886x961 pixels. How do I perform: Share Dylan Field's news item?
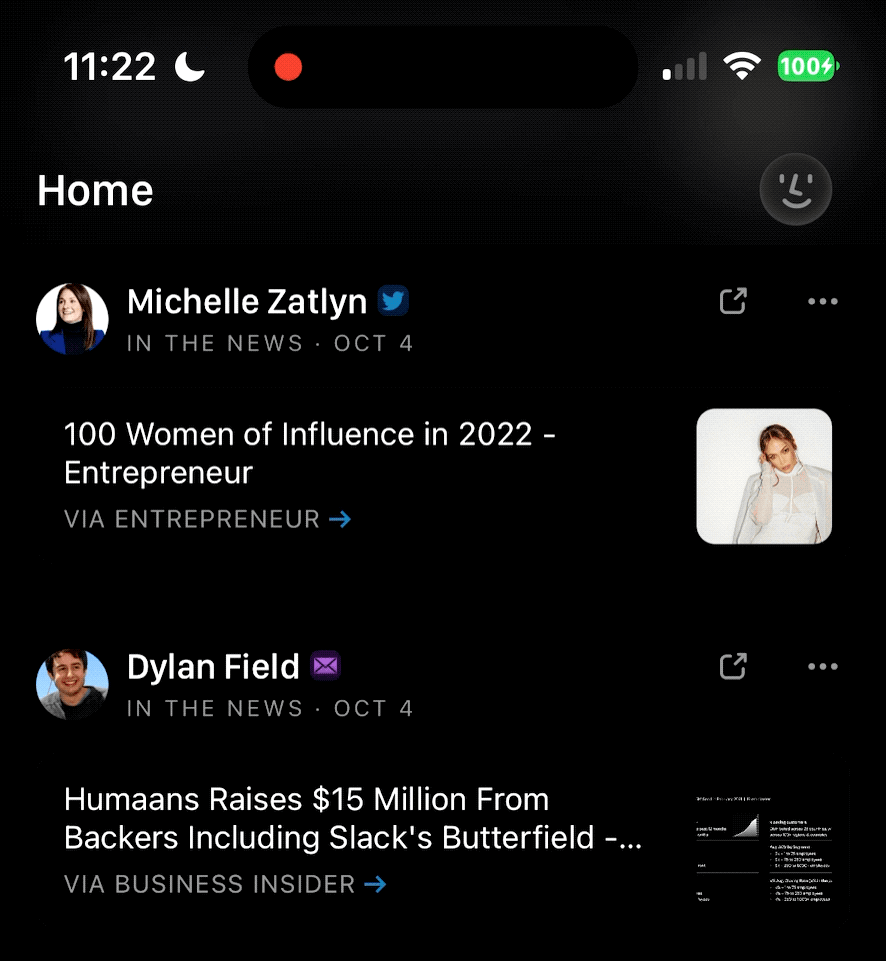(x=733, y=666)
